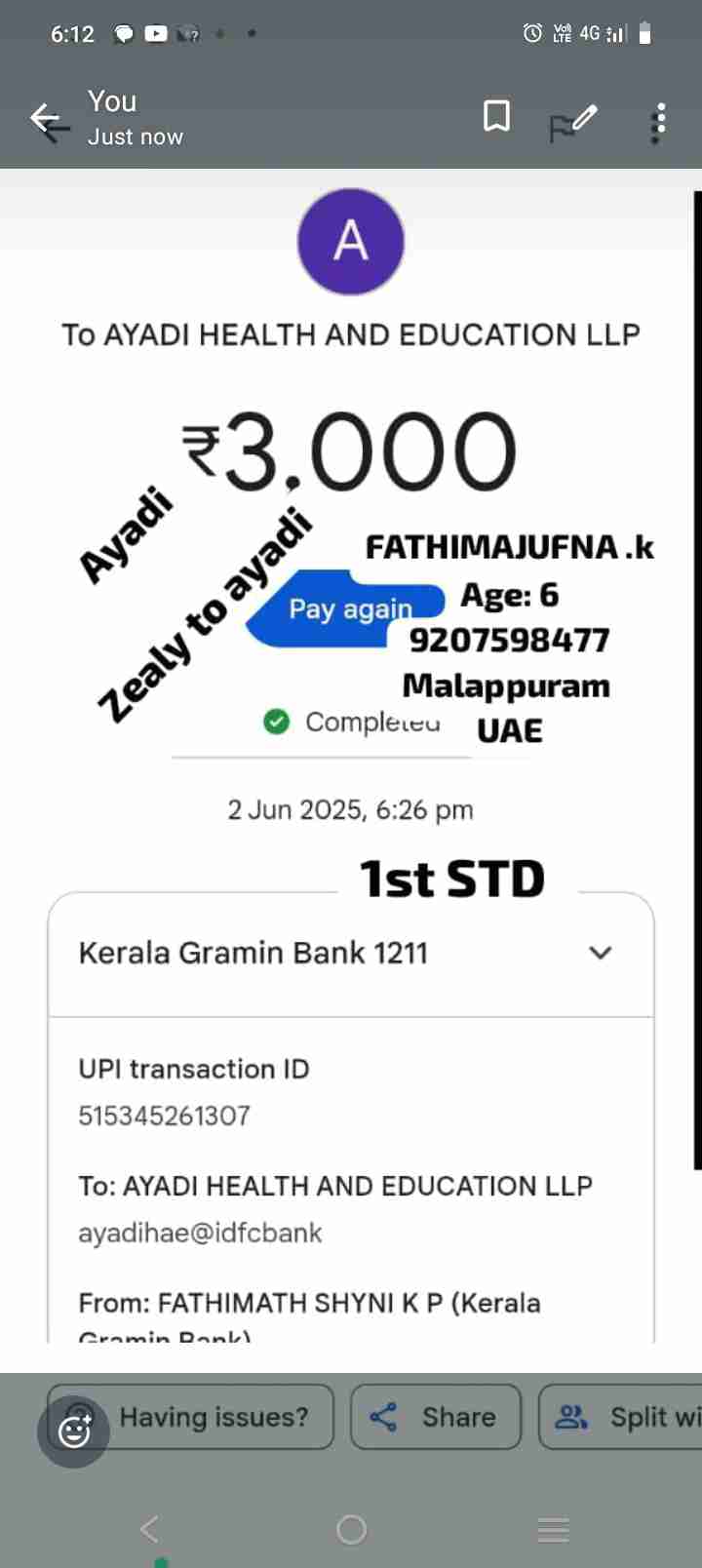Open the three-dot overflow menu
The height and width of the screenshot is (1568, 702).
coord(660,123)
